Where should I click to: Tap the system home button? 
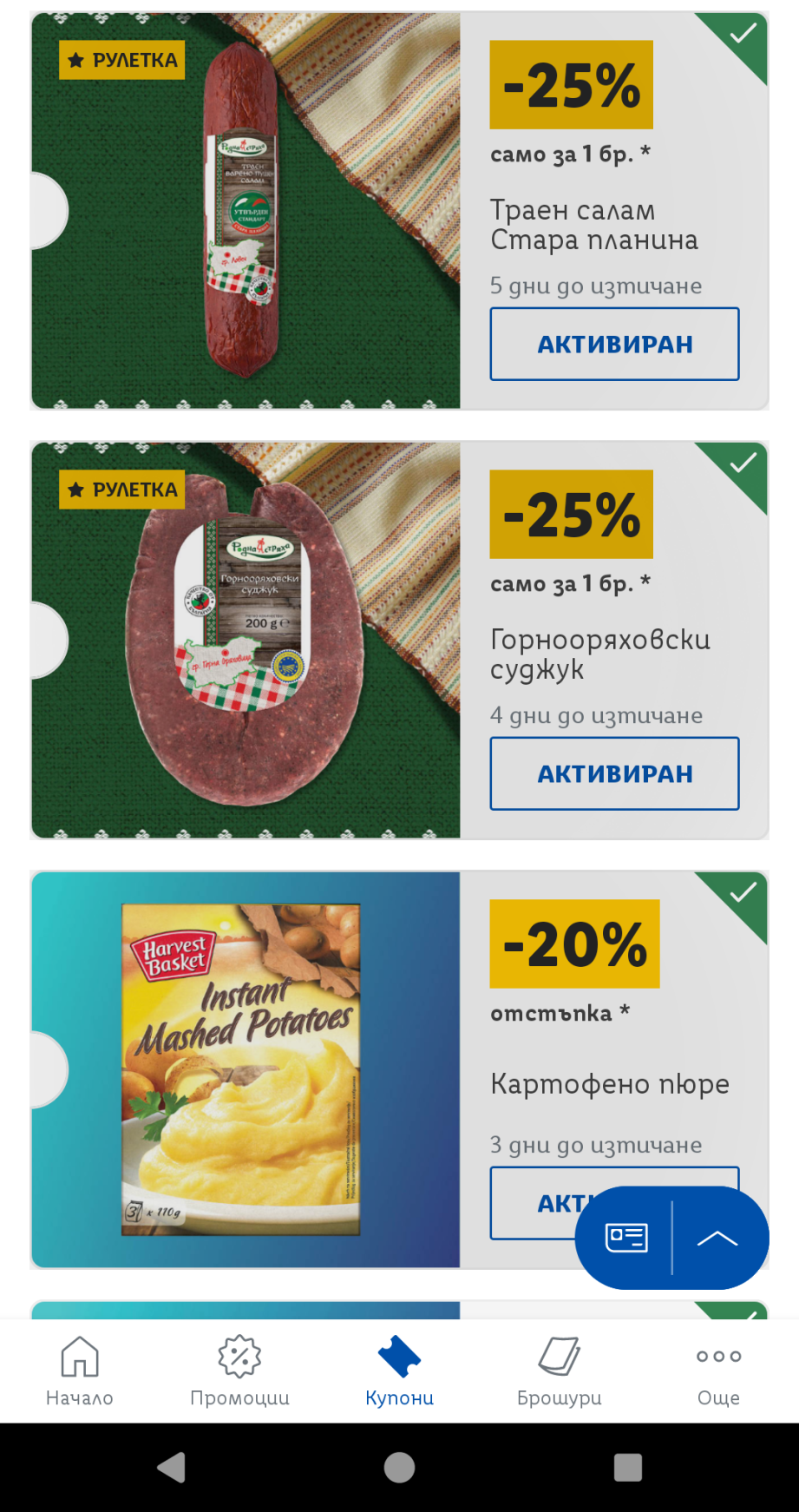click(x=399, y=1468)
